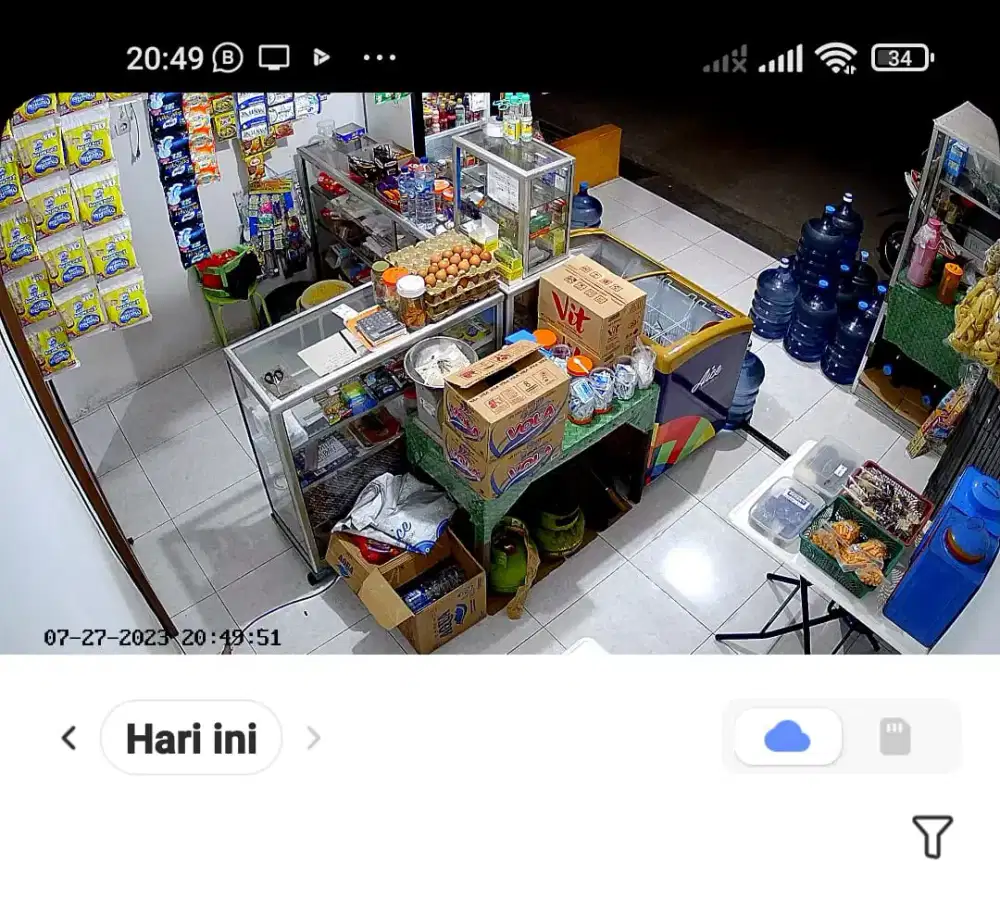Open the Hari ini date picker
The height and width of the screenshot is (899, 1000).
click(191, 739)
